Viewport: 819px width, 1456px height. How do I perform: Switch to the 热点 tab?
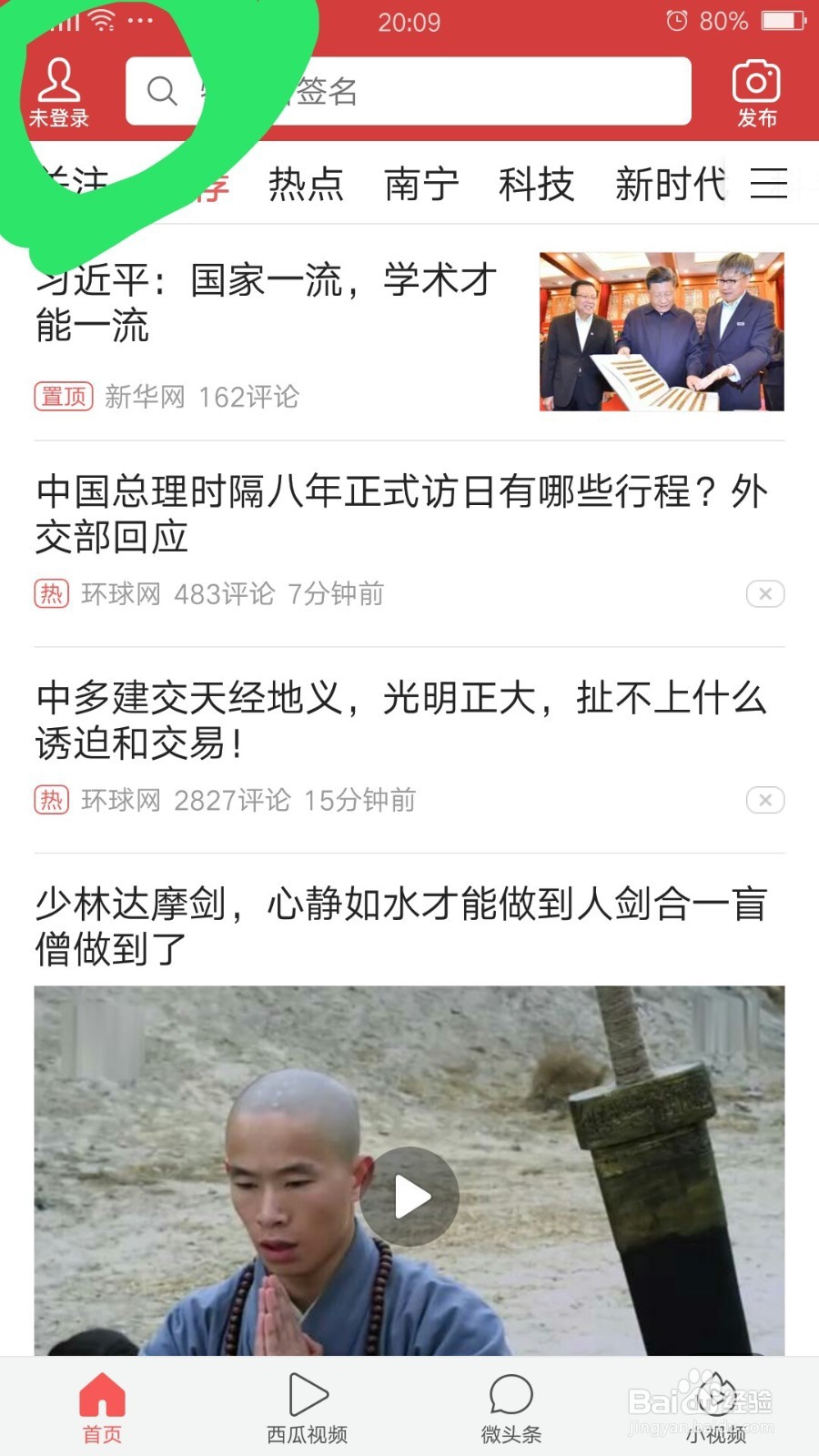pyautogui.click(x=306, y=184)
